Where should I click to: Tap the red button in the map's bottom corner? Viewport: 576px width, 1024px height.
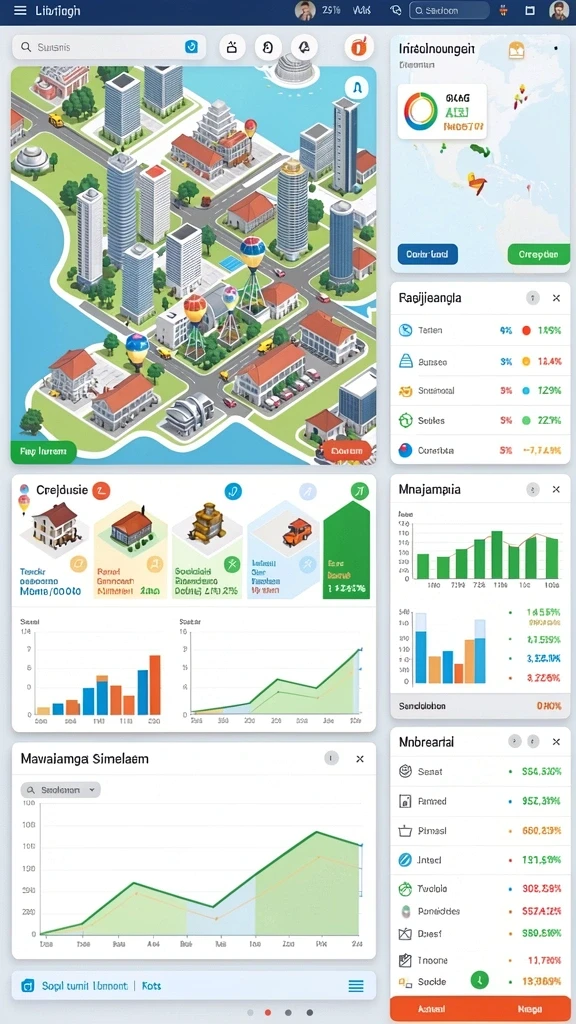(x=347, y=451)
